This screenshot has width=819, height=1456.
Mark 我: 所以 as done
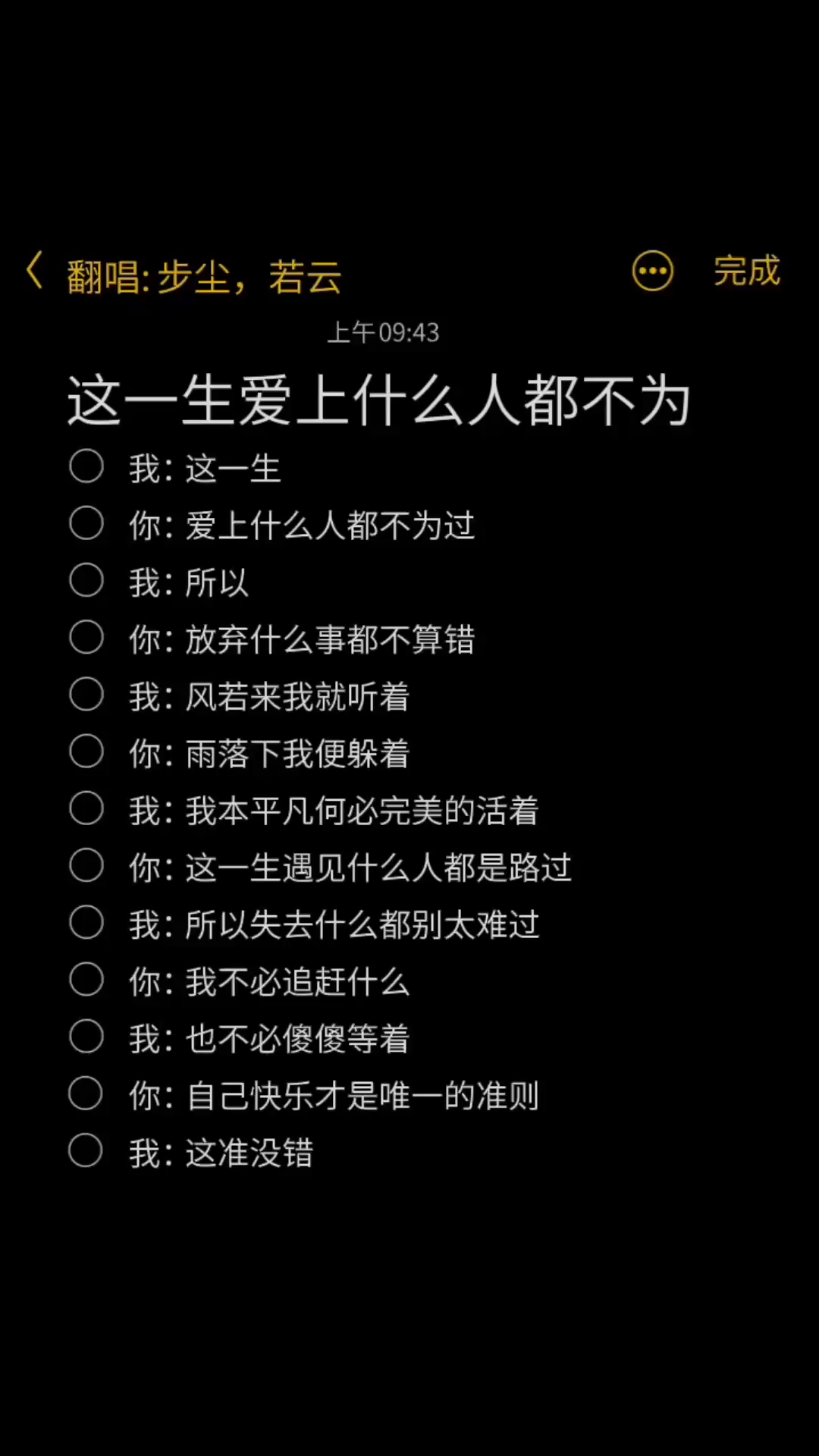[x=86, y=580]
